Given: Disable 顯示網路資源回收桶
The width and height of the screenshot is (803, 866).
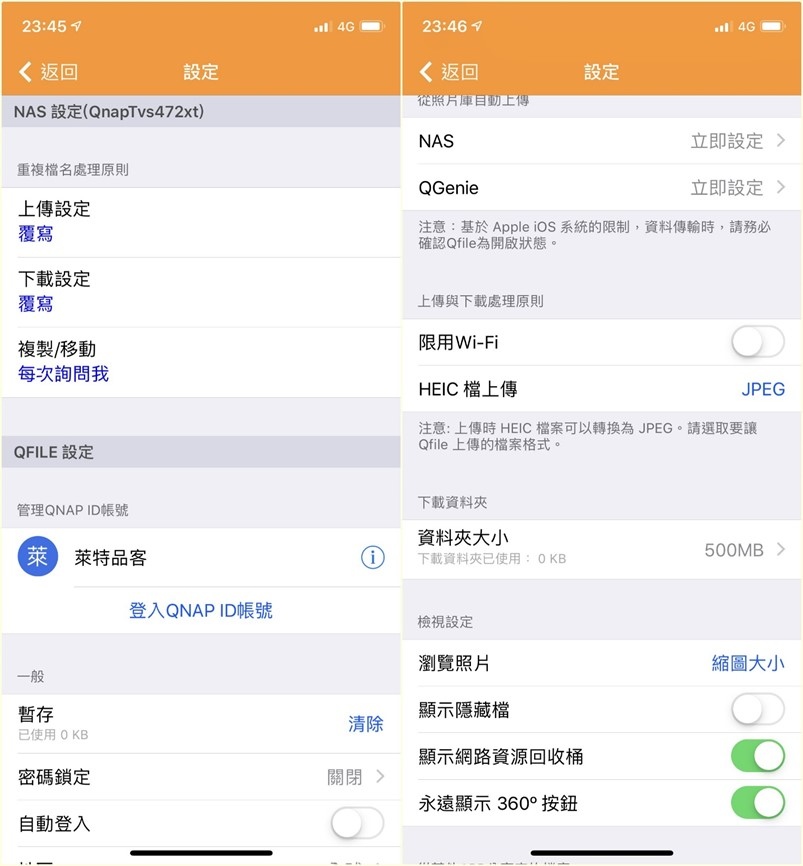Looking at the screenshot, I should pos(757,756).
